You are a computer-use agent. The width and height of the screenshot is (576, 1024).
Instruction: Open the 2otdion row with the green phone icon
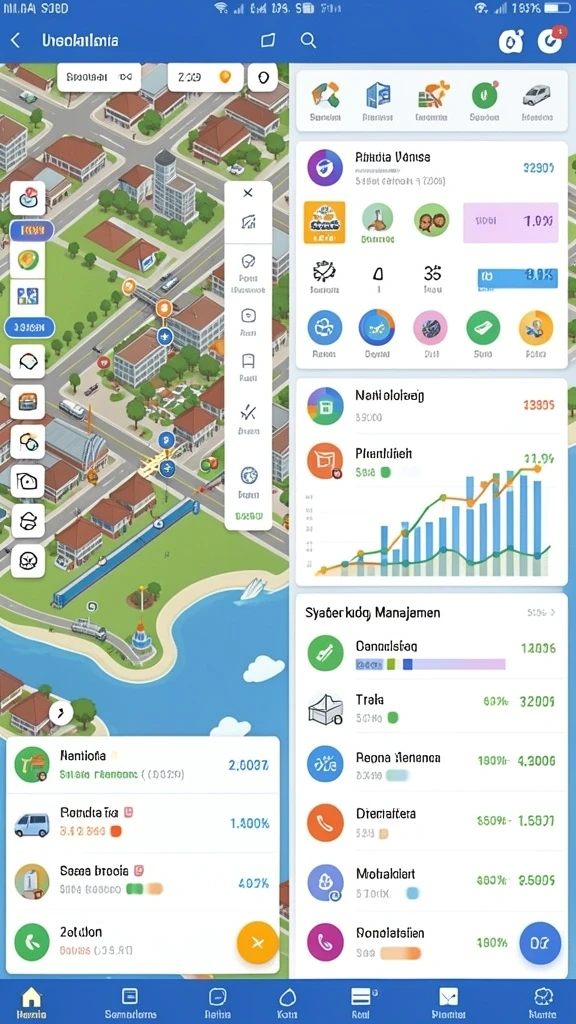(143, 941)
